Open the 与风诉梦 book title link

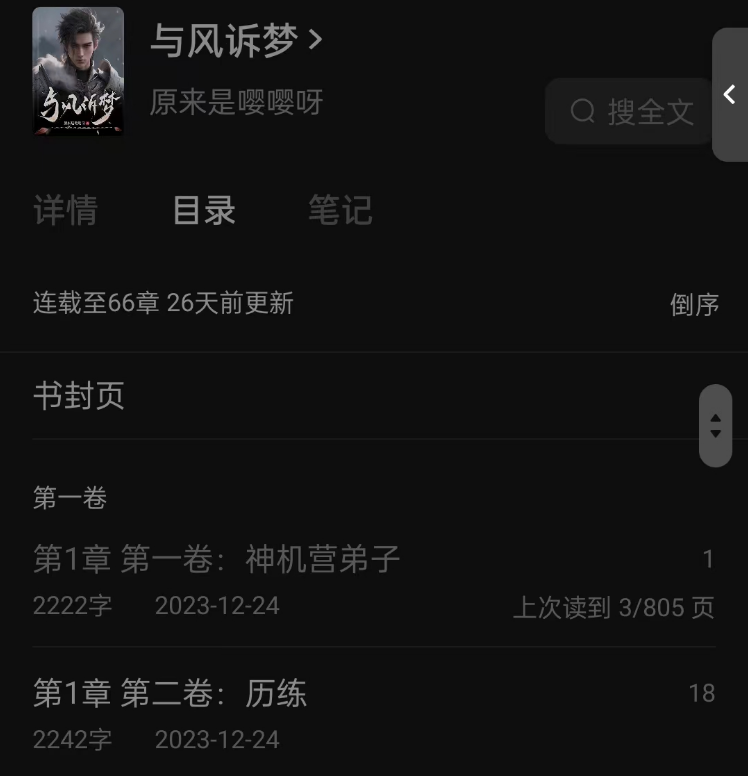[x=236, y=41]
